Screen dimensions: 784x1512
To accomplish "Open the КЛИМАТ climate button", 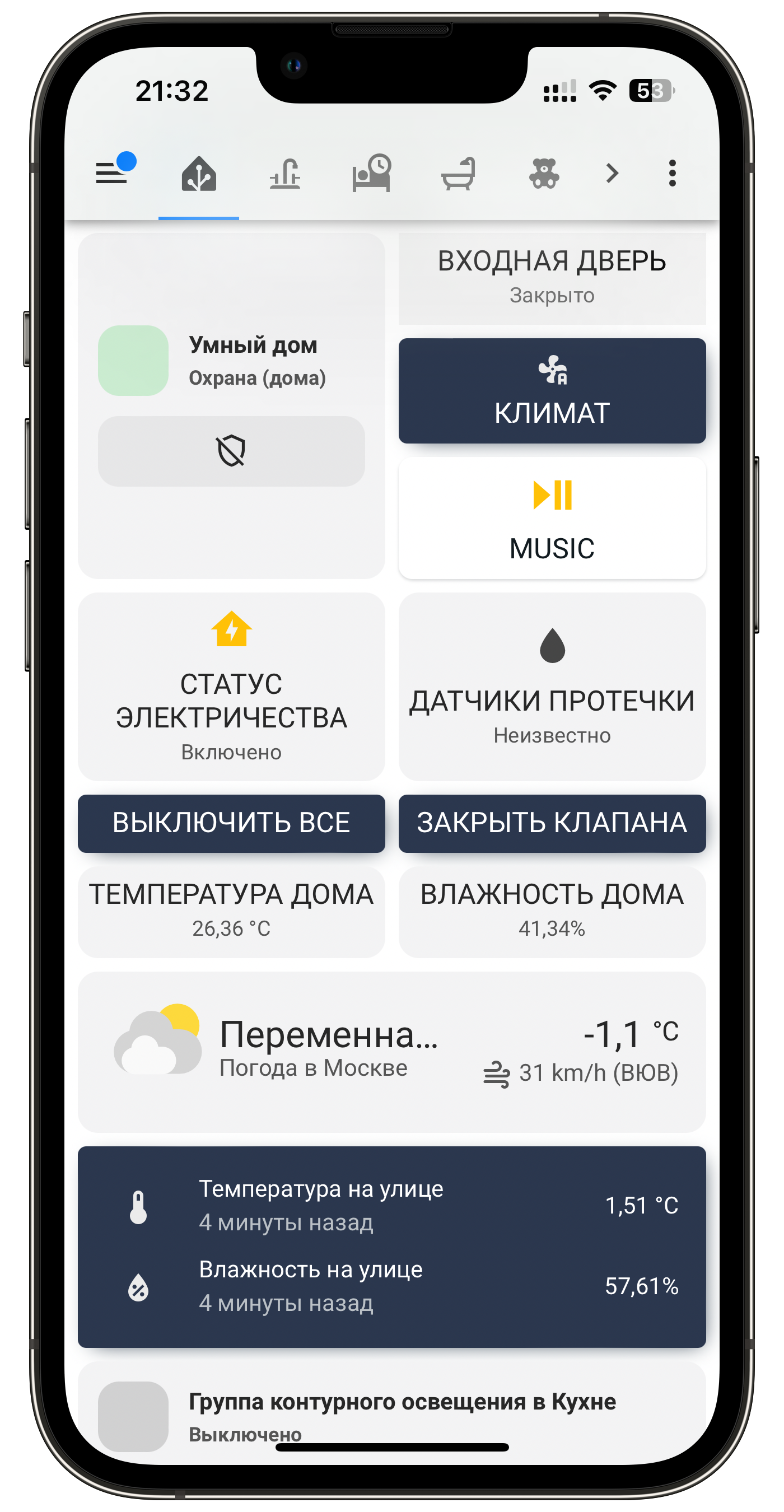I will point(552,391).
